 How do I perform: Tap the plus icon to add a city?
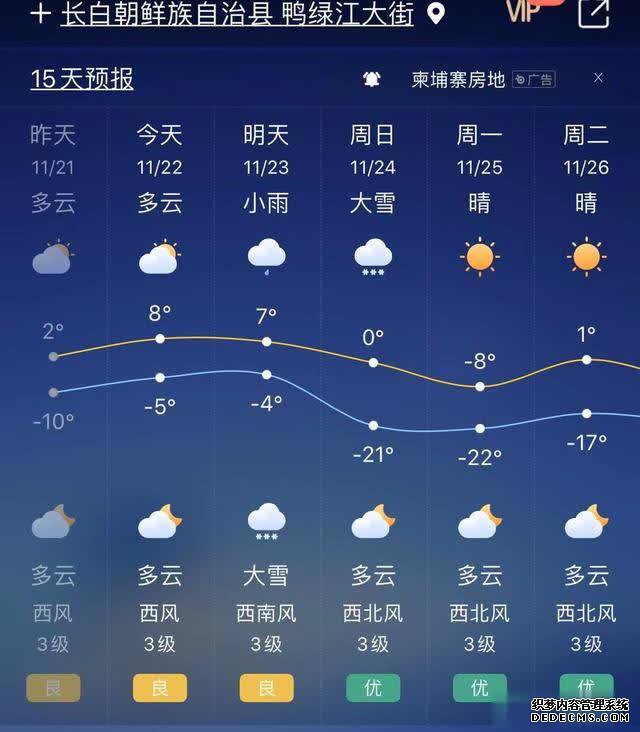[41, 14]
